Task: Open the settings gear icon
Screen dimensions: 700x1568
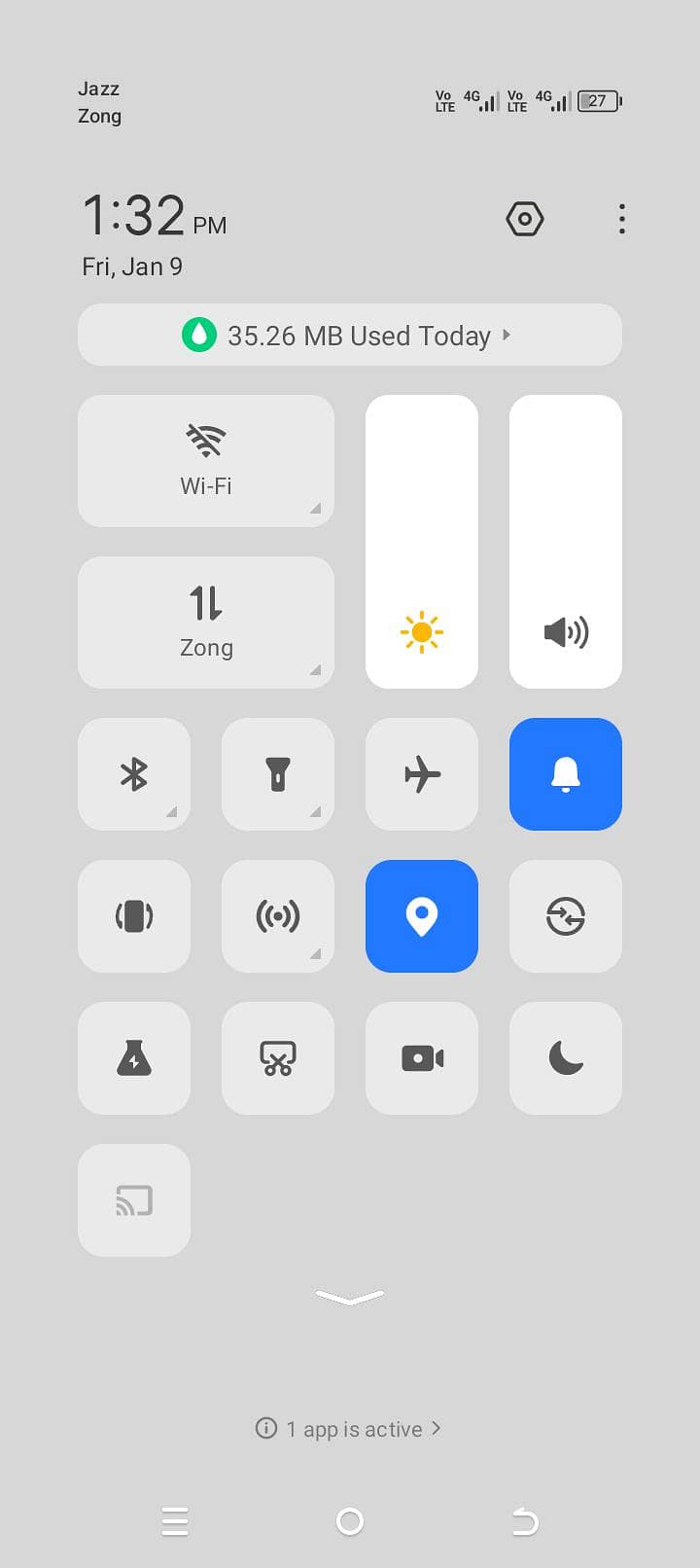Action: 524,219
